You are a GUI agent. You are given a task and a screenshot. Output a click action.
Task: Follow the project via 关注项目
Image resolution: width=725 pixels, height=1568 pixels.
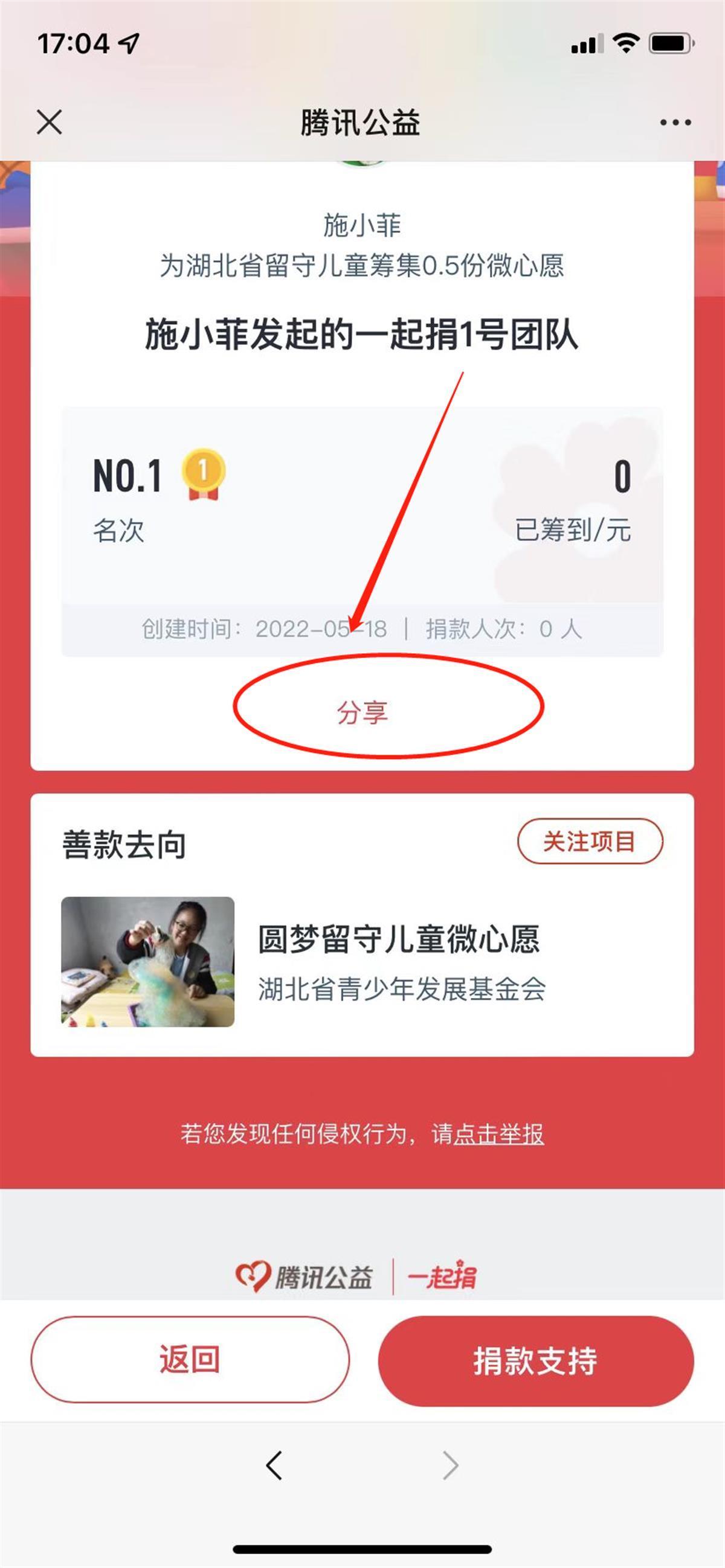(589, 841)
